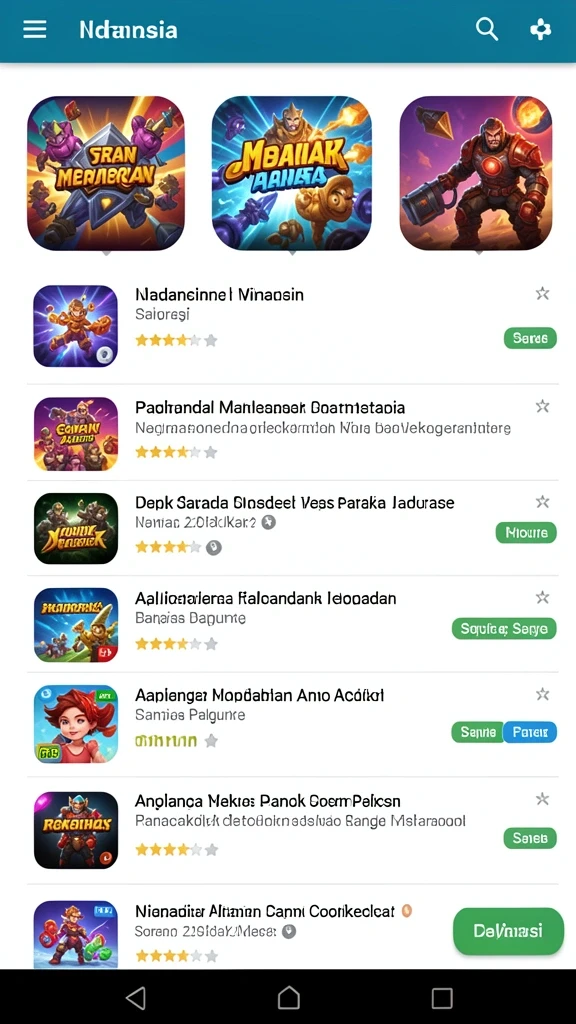Open the Nadaneinnel Minaosin list row
This screenshot has height=1024, width=576.
click(293, 326)
